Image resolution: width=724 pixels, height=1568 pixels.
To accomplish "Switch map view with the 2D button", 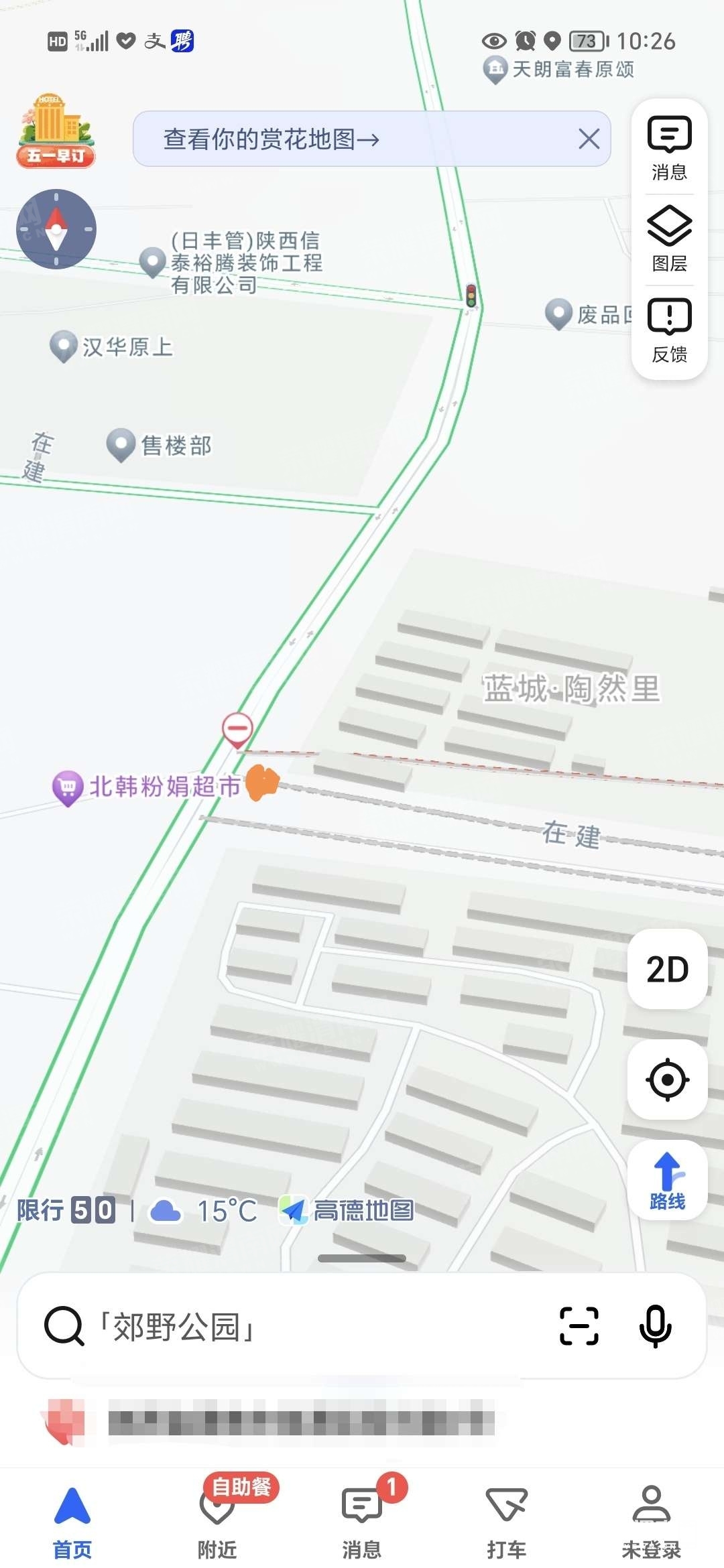I will pyautogui.click(x=668, y=969).
